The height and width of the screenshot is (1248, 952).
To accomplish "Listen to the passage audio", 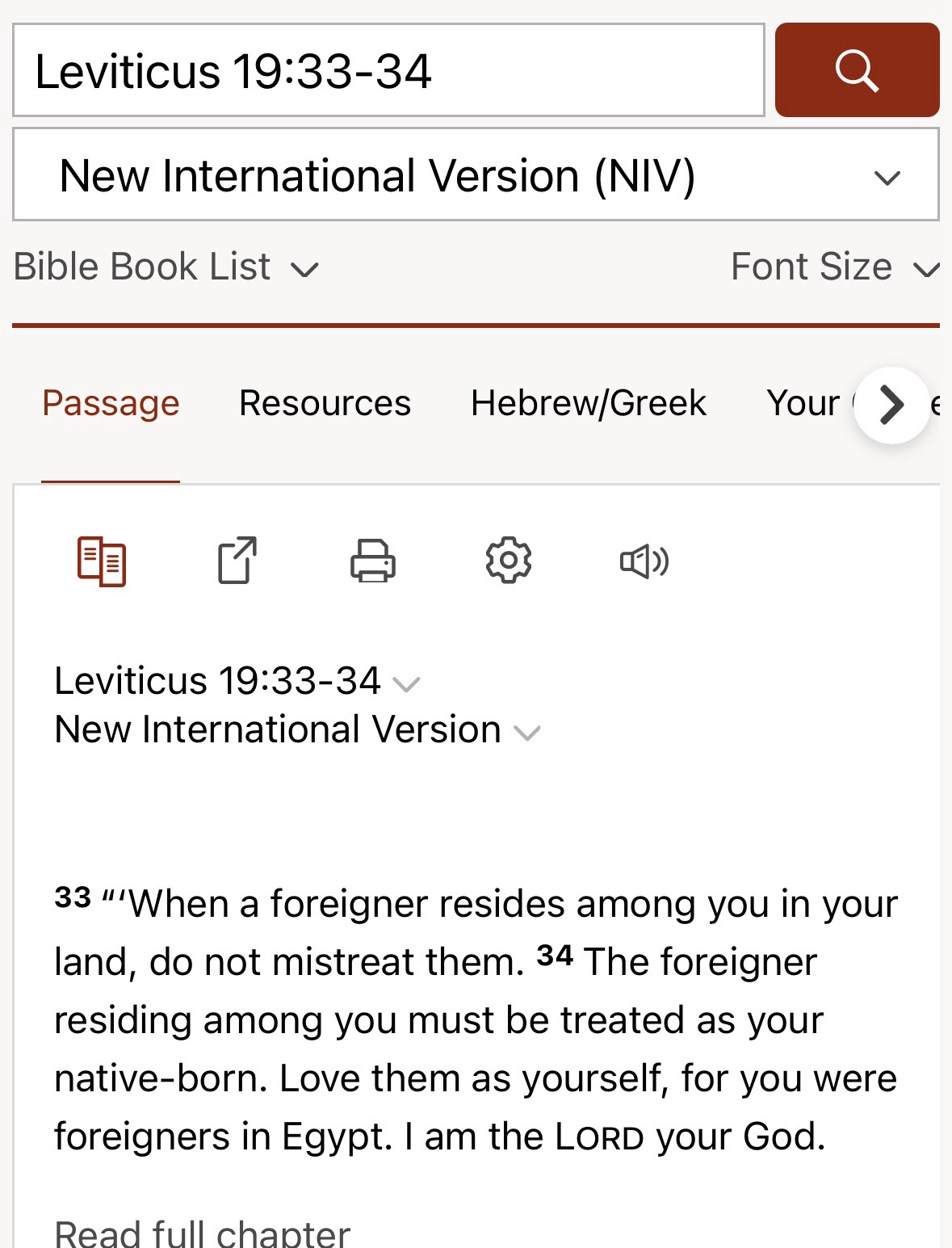I will 644,561.
